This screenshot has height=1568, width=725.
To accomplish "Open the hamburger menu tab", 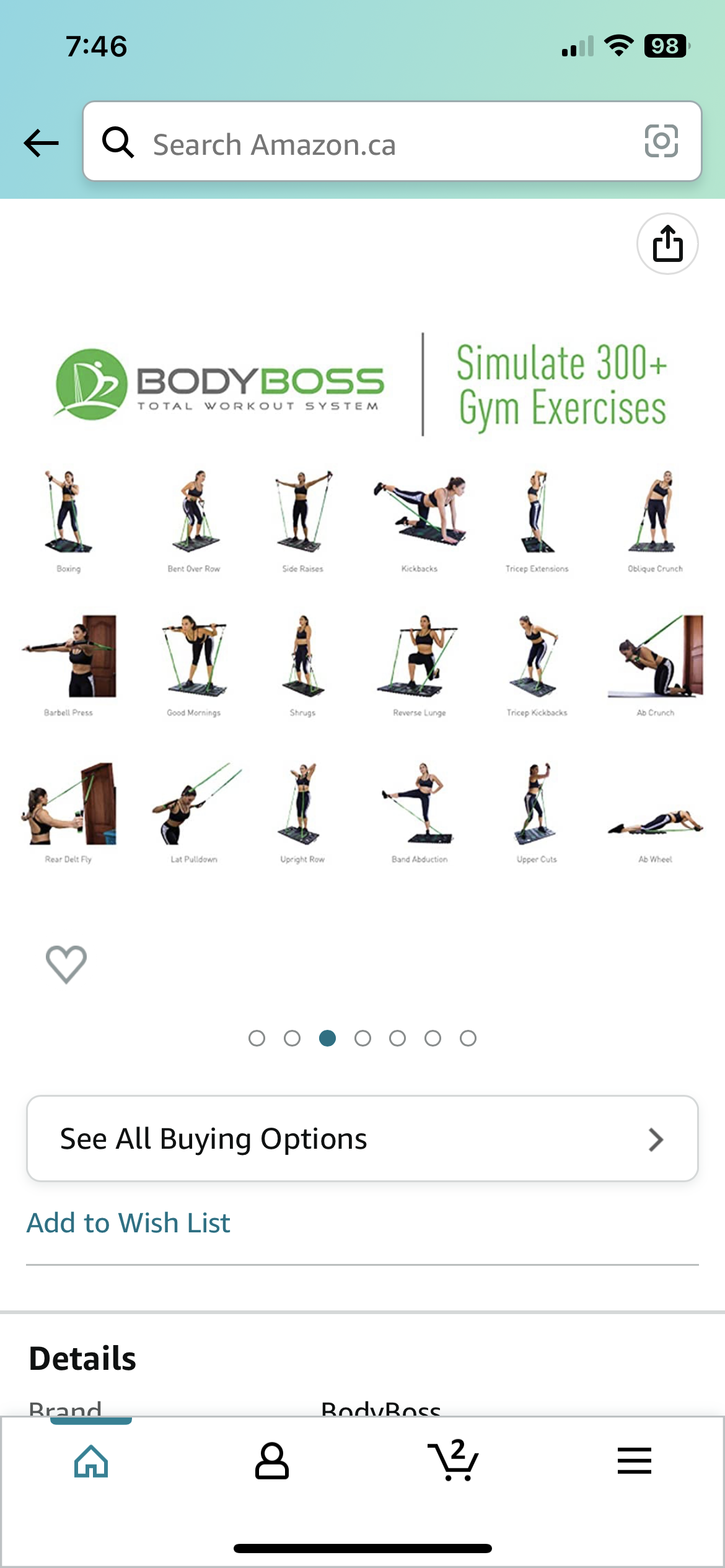I will 634,1461.
